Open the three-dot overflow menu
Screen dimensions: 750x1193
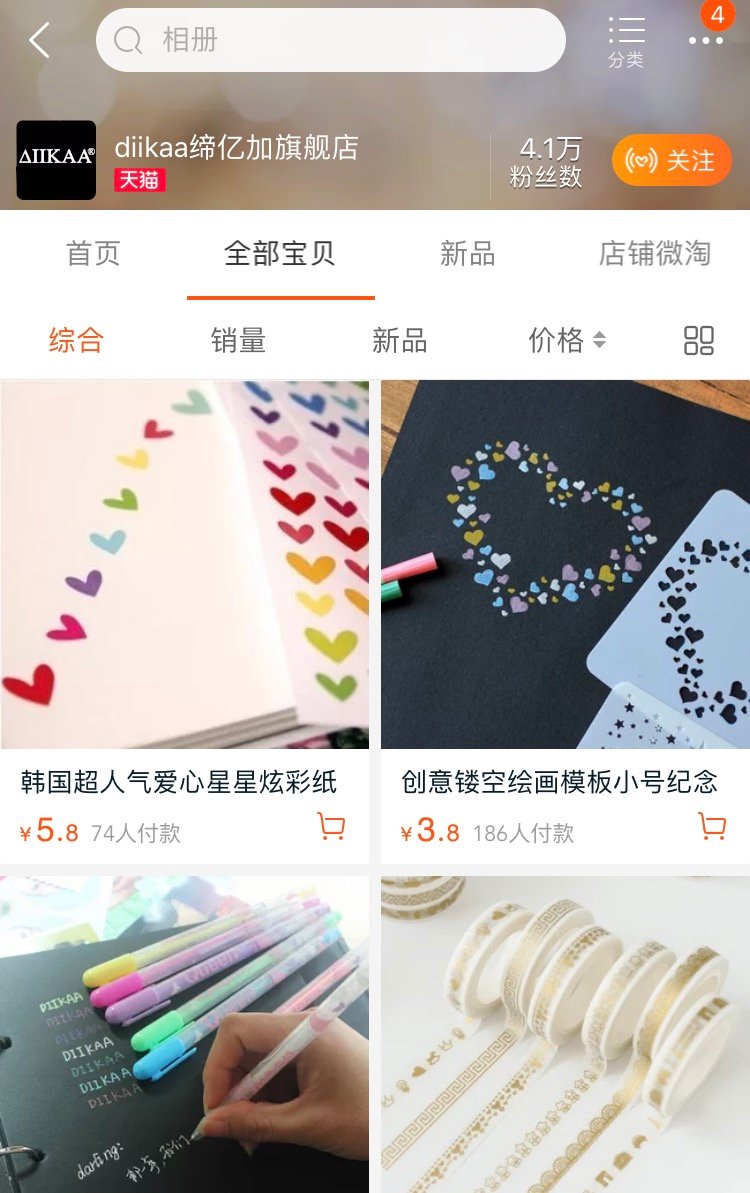[x=705, y=41]
